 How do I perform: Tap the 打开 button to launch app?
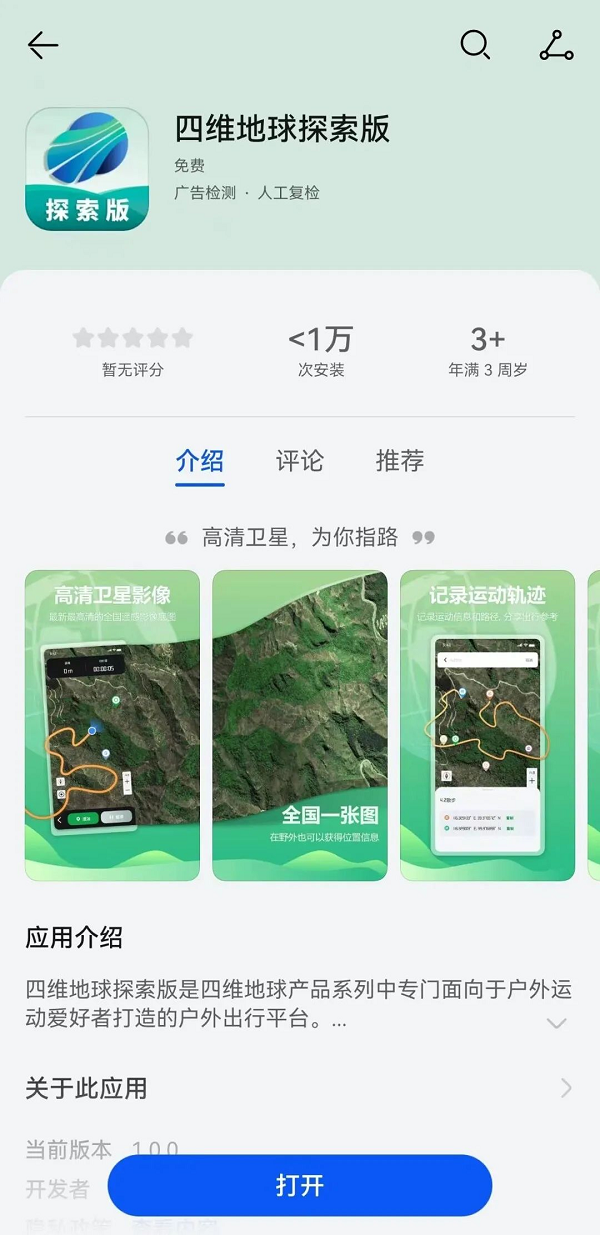(299, 1186)
